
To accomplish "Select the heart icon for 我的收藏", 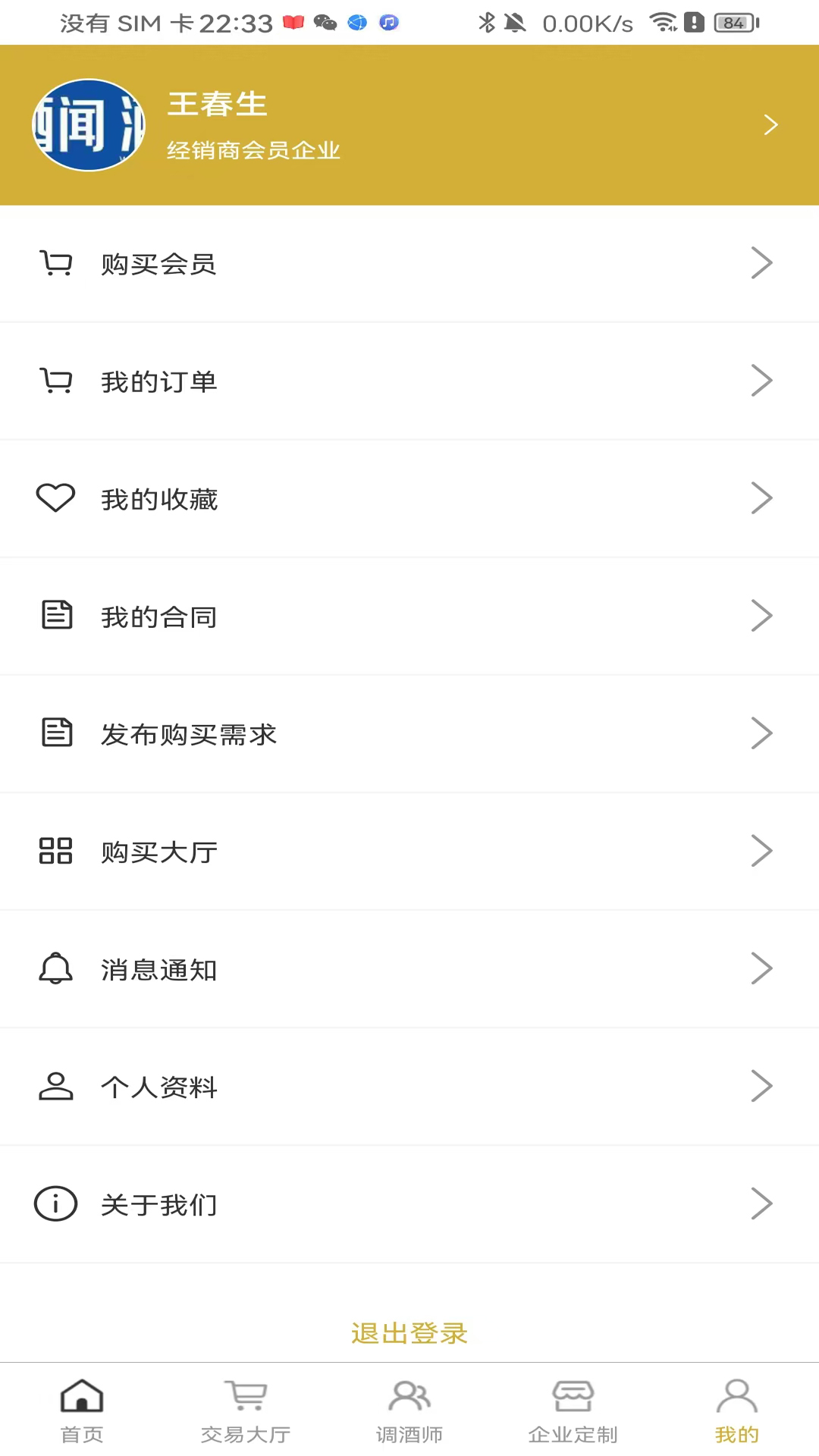I will pos(55,498).
